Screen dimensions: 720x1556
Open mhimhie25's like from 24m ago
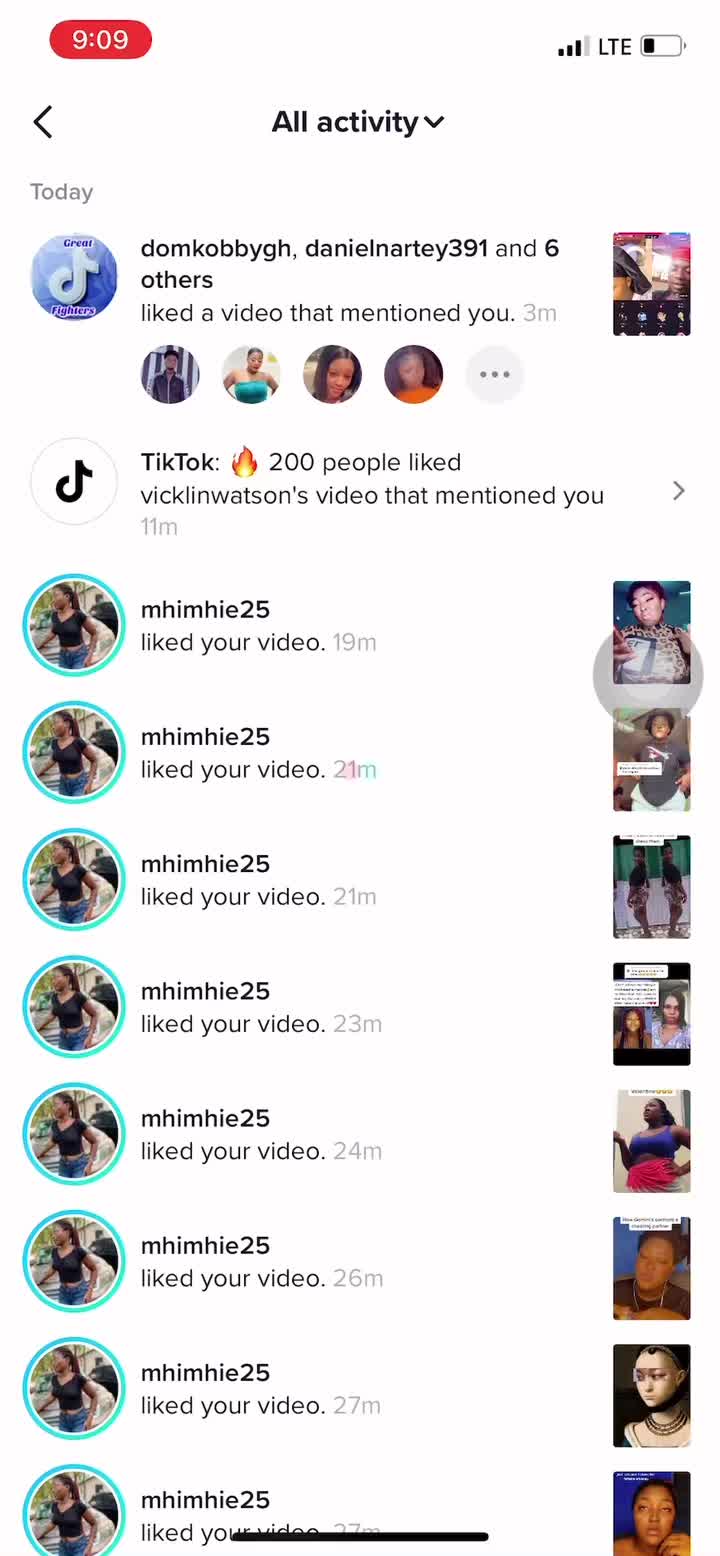tap(300, 1134)
